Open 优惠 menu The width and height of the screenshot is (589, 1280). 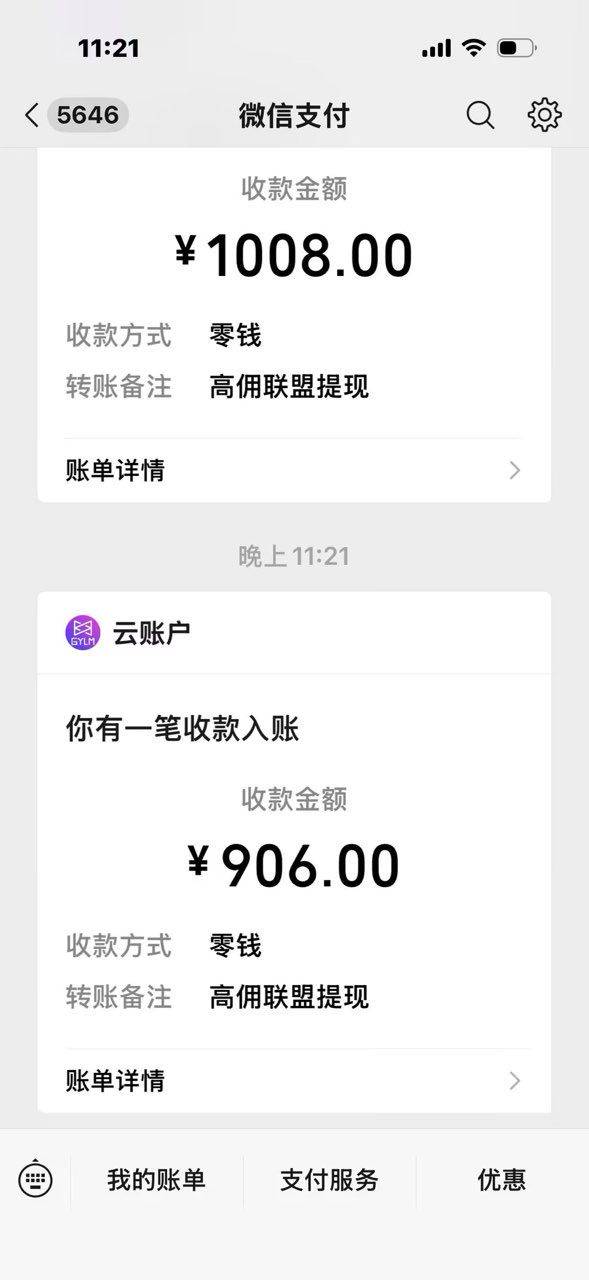tap(502, 1180)
